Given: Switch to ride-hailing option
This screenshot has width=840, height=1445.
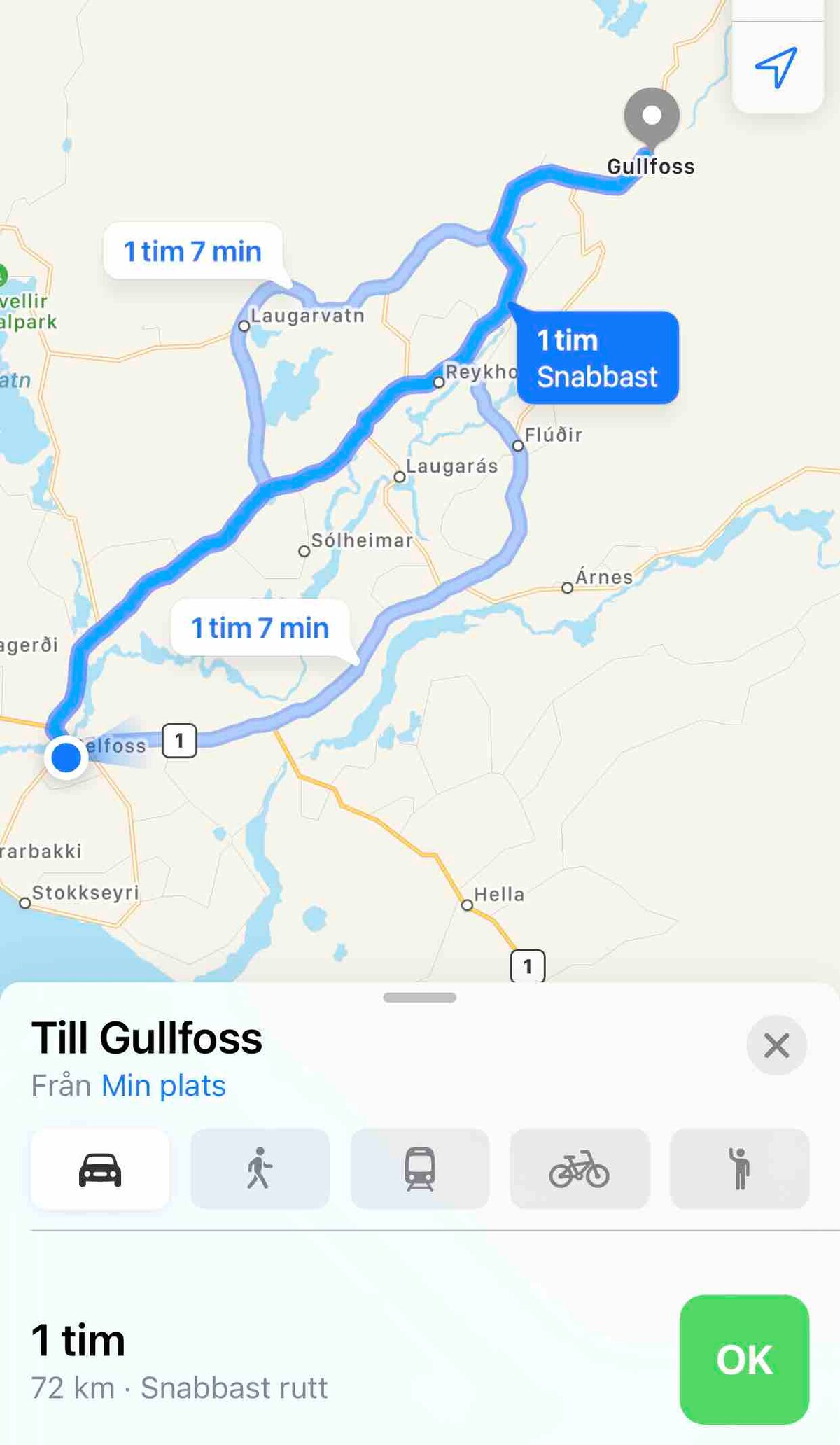Looking at the screenshot, I should [x=739, y=1169].
